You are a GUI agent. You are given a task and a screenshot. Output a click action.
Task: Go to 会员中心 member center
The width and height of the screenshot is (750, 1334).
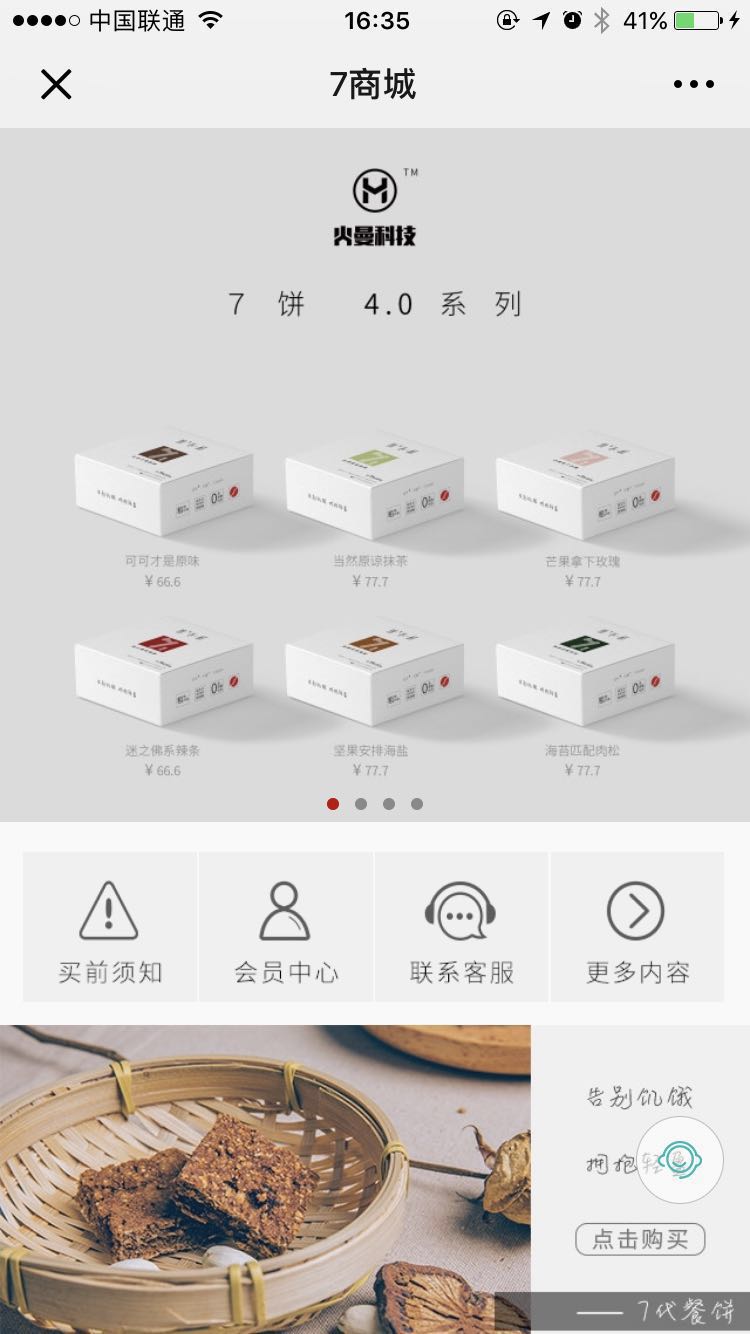(x=286, y=927)
